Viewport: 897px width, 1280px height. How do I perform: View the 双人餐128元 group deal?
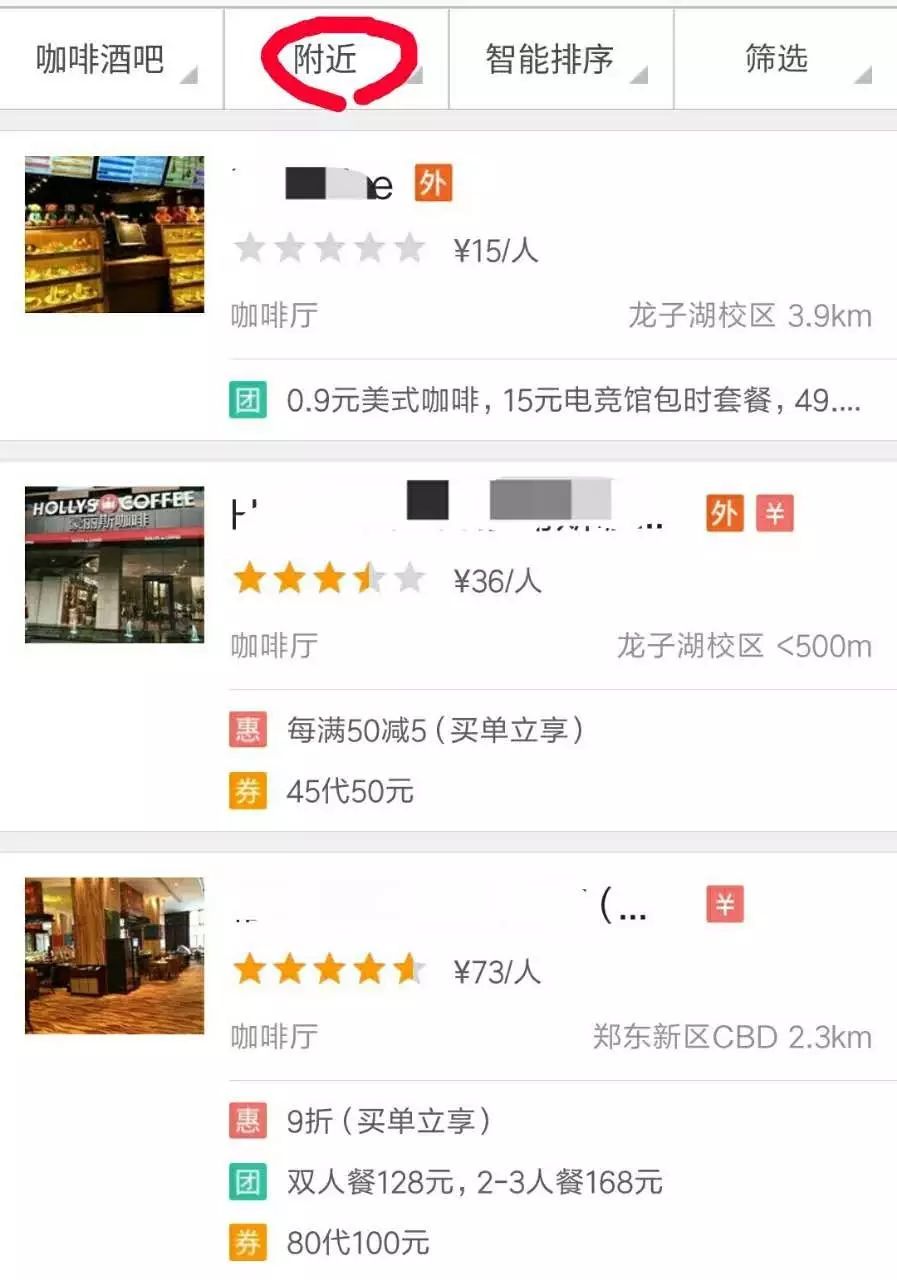click(474, 1183)
